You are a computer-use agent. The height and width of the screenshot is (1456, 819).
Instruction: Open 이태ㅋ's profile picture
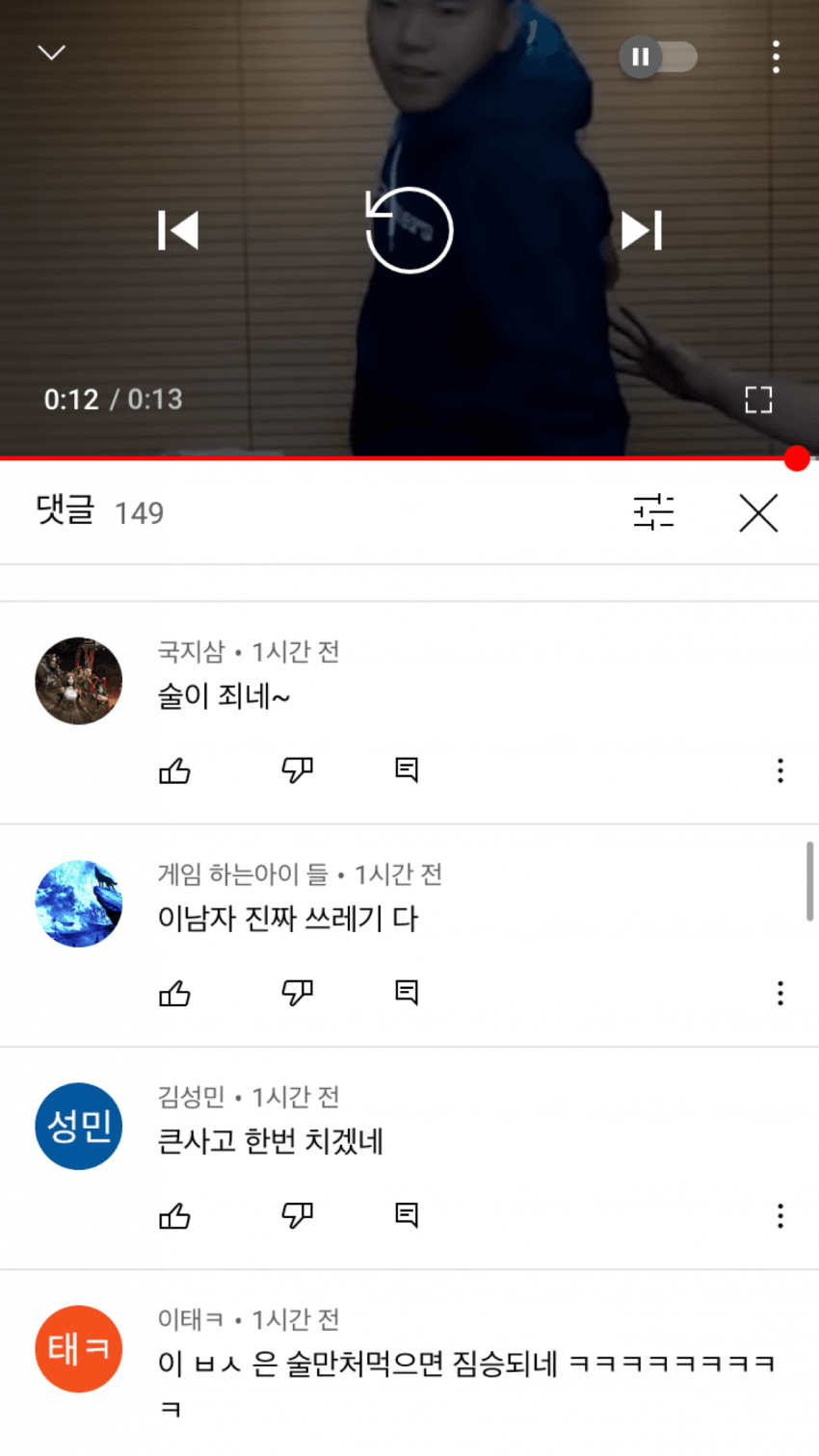point(79,1348)
